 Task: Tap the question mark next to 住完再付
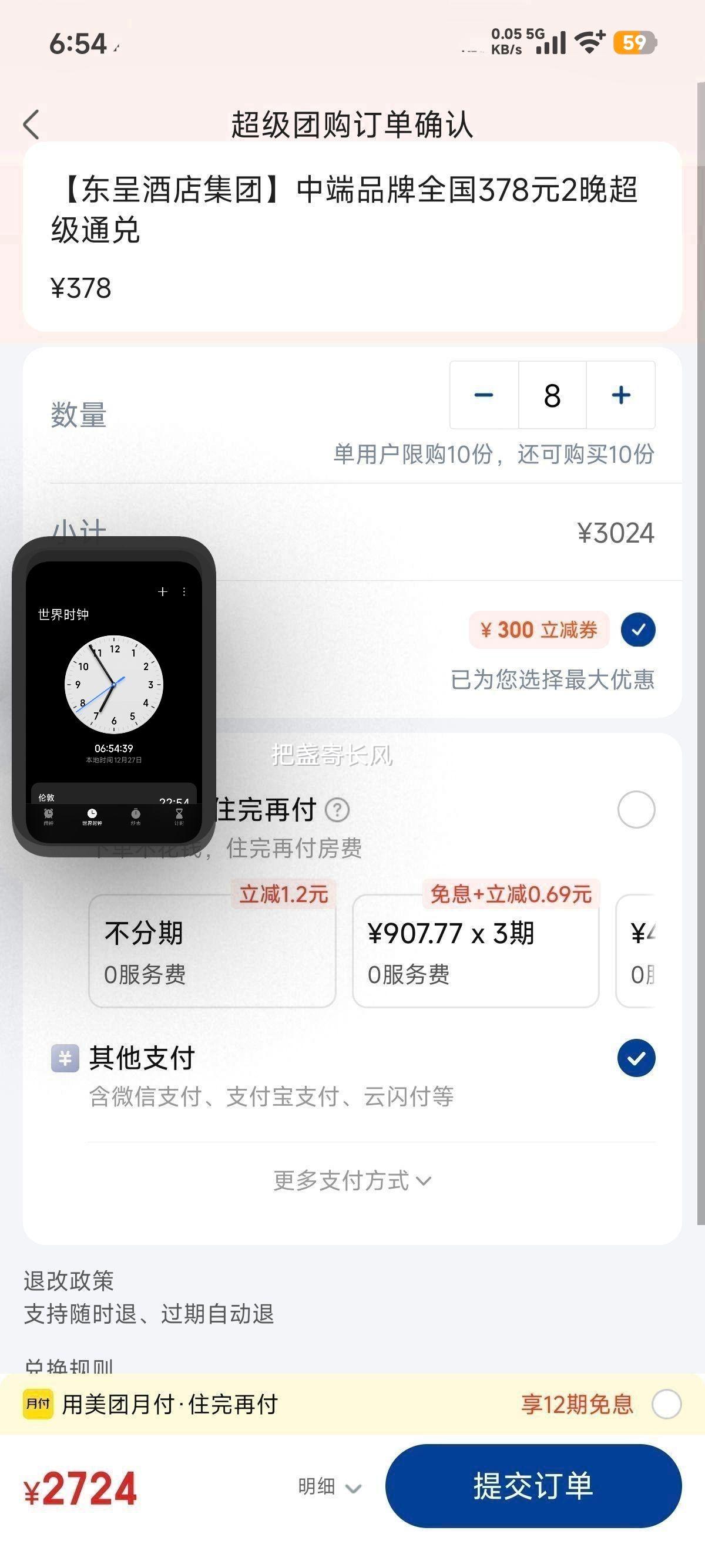point(338,809)
